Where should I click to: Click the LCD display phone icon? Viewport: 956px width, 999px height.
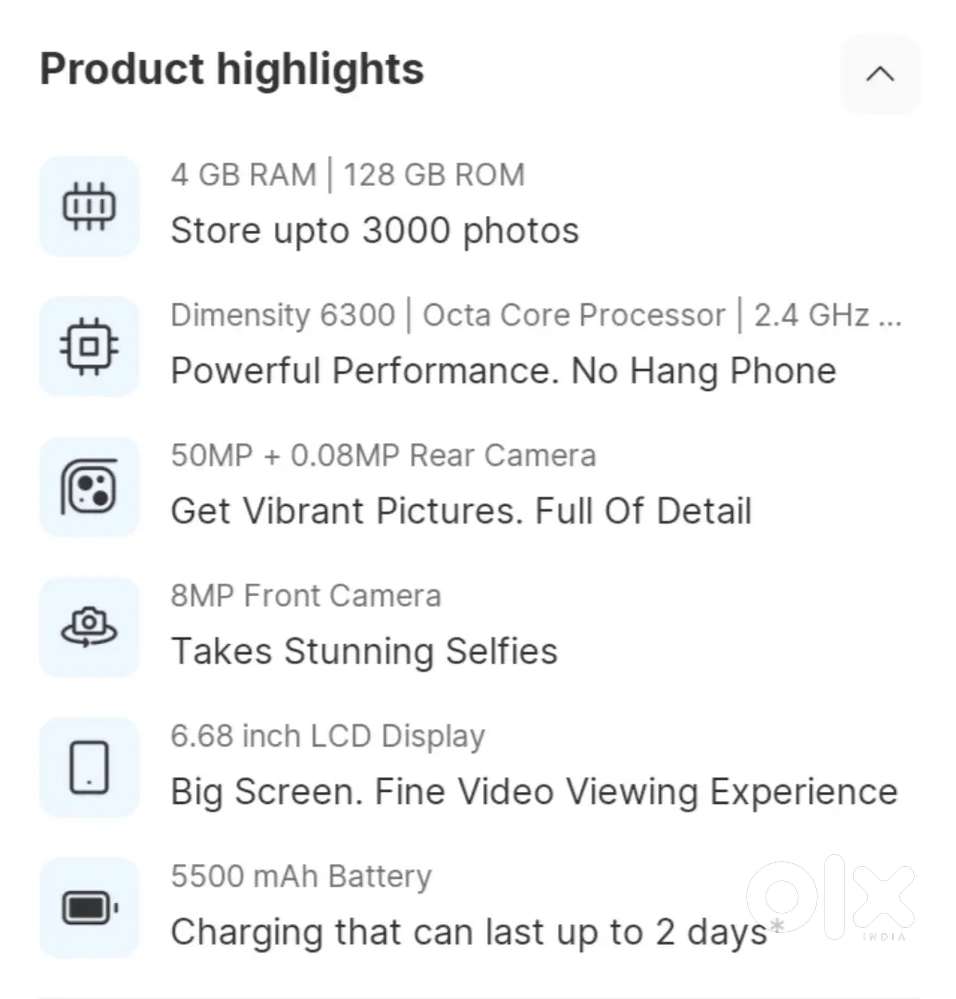[x=89, y=767]
